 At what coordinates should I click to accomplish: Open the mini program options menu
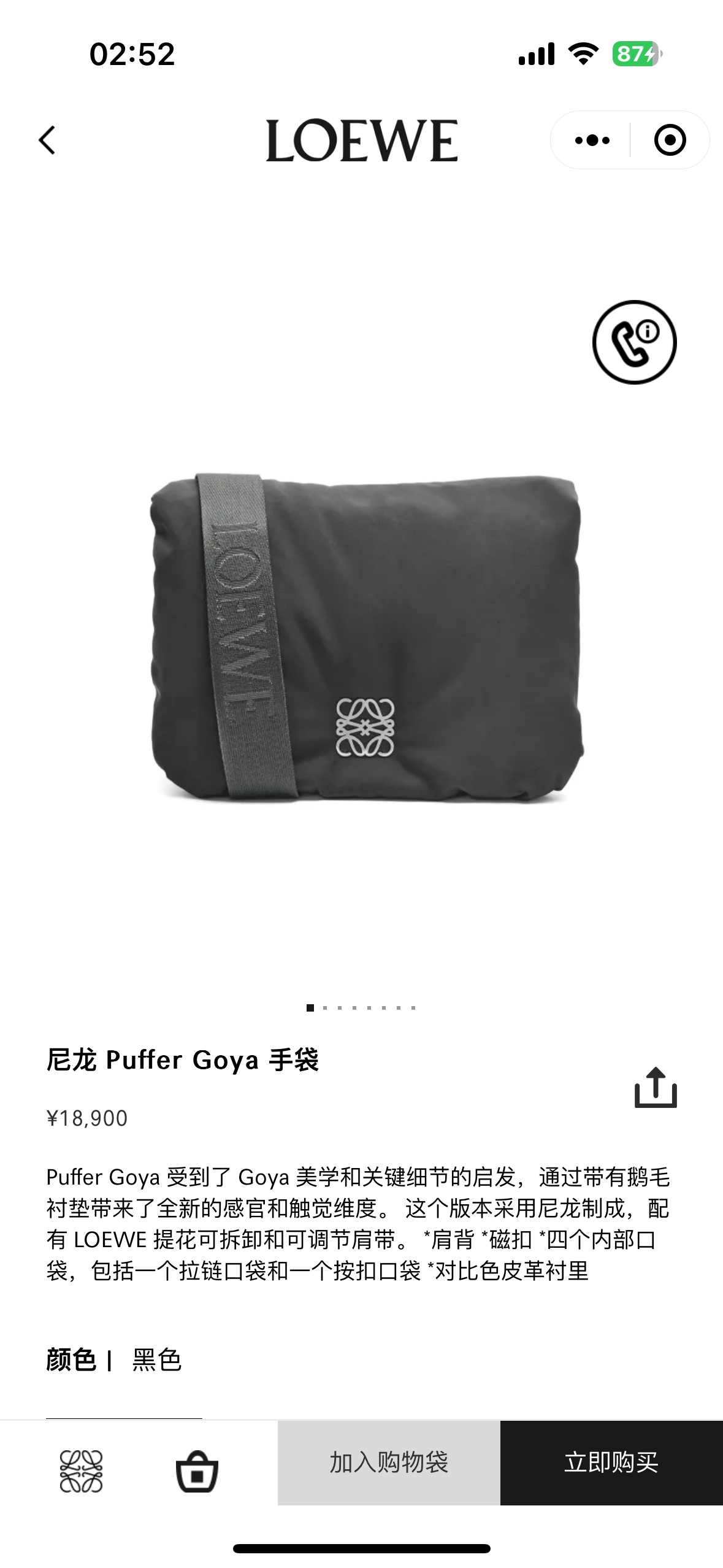tap(592, 140)
